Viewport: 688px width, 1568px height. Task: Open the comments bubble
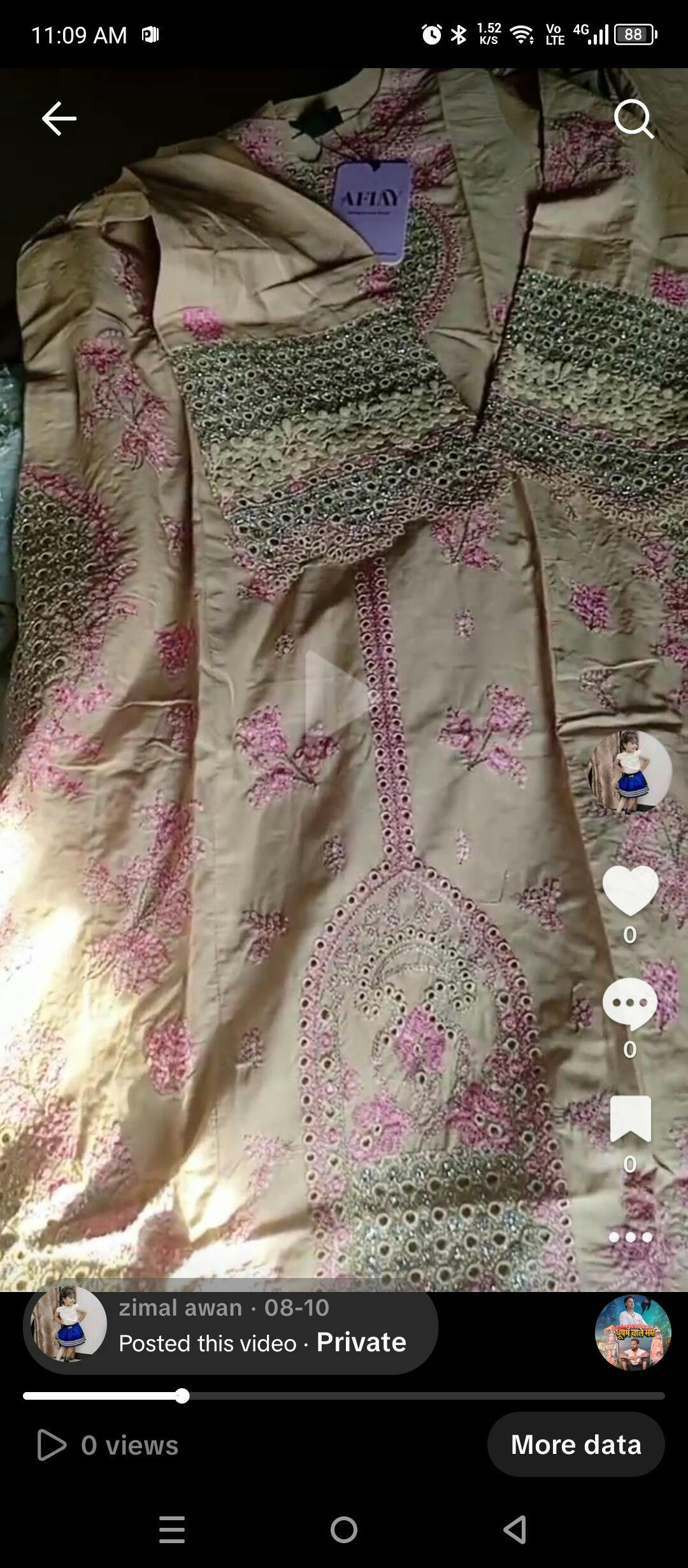630,1004
